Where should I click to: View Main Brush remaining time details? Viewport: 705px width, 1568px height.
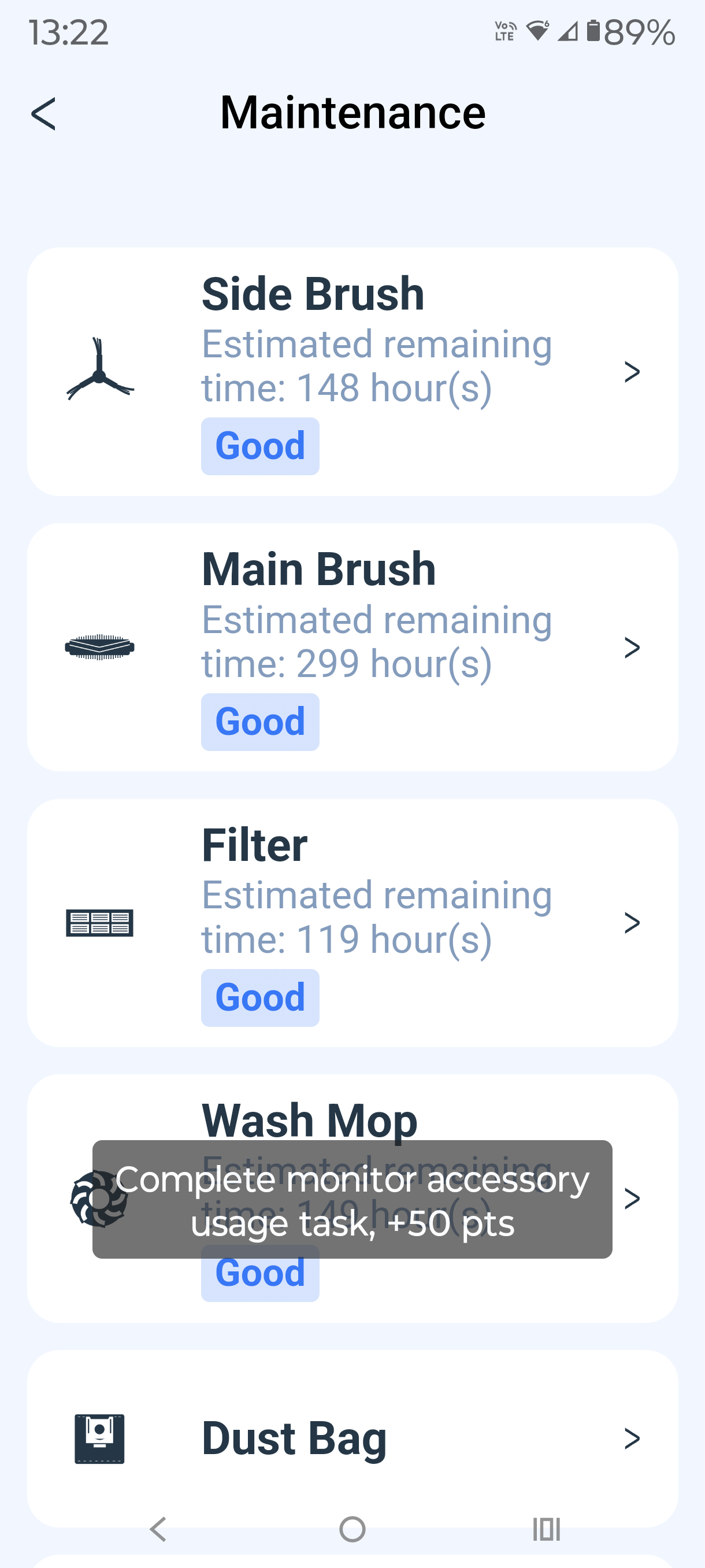click(x=352, y=647)
